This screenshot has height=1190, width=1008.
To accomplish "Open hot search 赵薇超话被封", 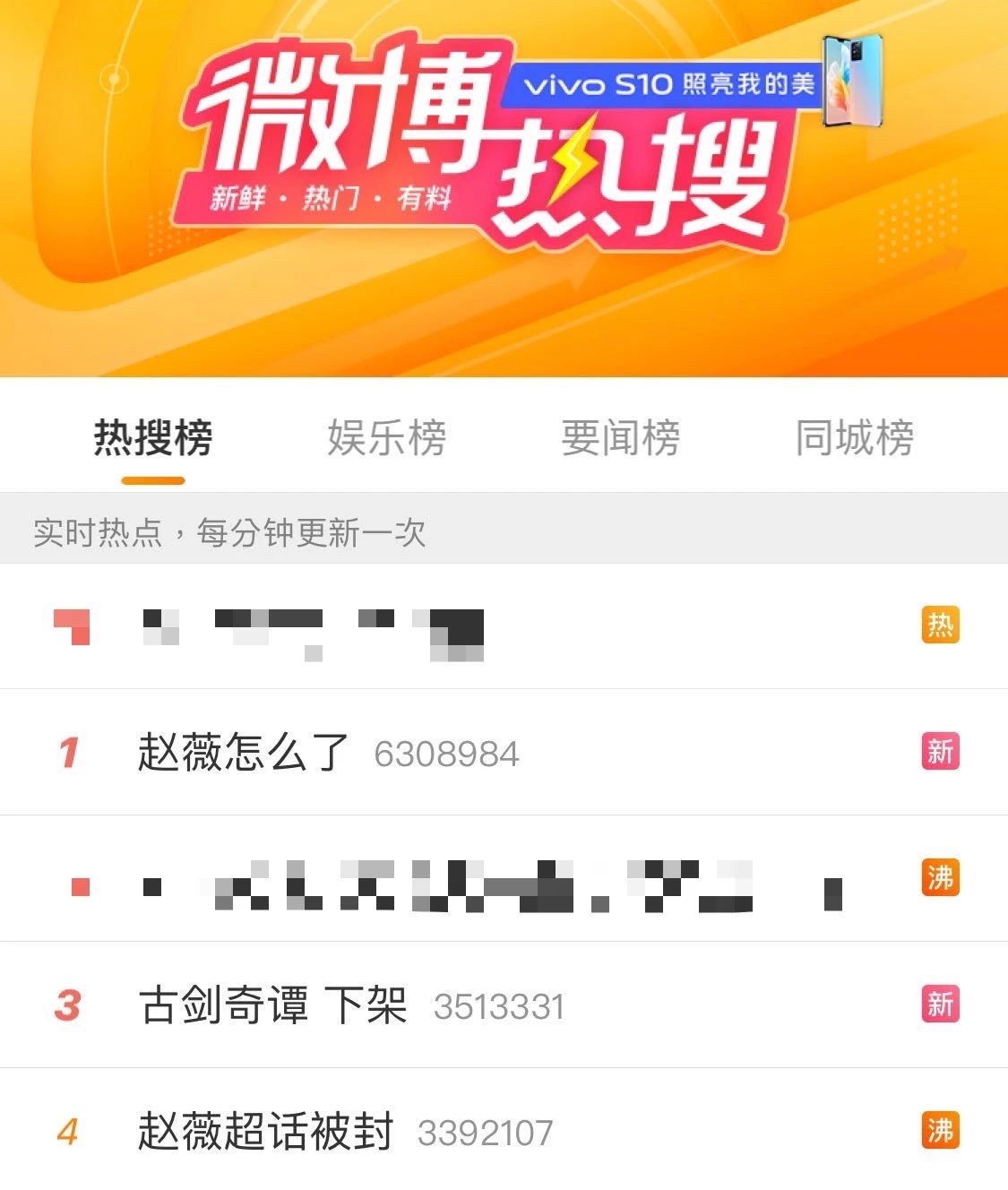I will pos(265,1132).
